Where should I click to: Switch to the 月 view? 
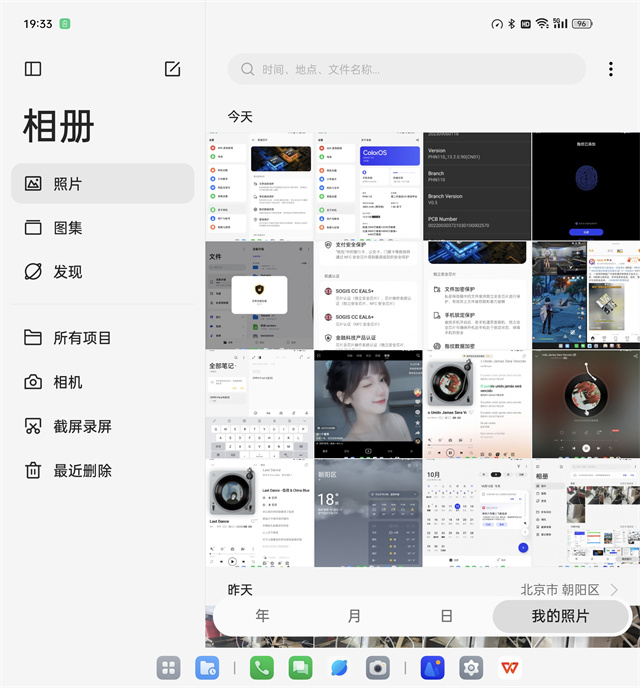pyautogui.click(x=354, y=616)
